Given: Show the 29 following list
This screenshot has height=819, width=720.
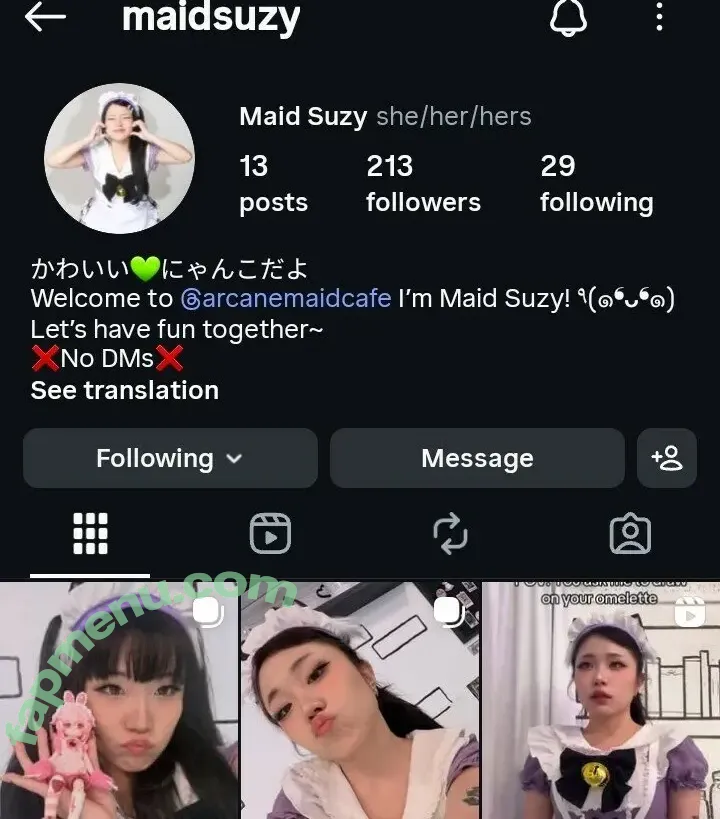Looking at the screenshot, I should click(596, 183).
